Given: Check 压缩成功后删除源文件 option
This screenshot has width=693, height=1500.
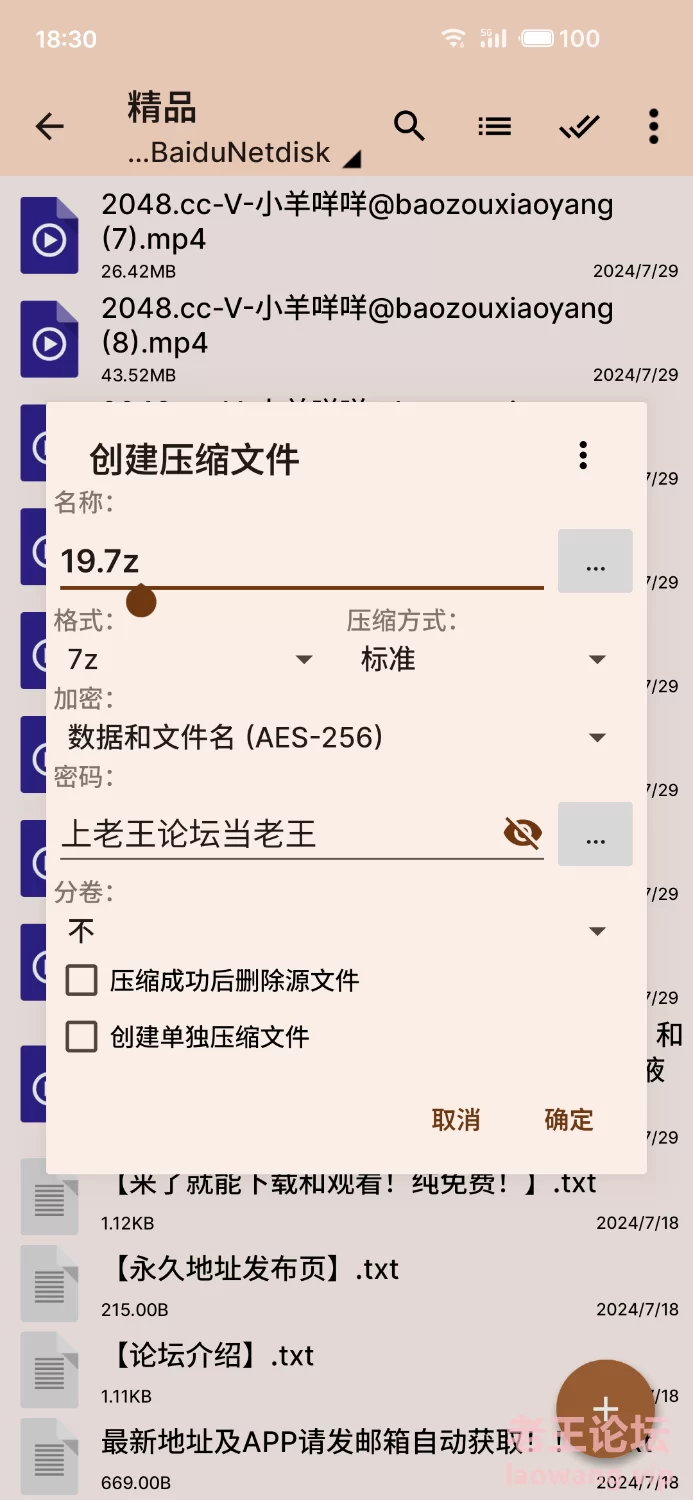Looking at the screenshot, I should coord(81,980).
